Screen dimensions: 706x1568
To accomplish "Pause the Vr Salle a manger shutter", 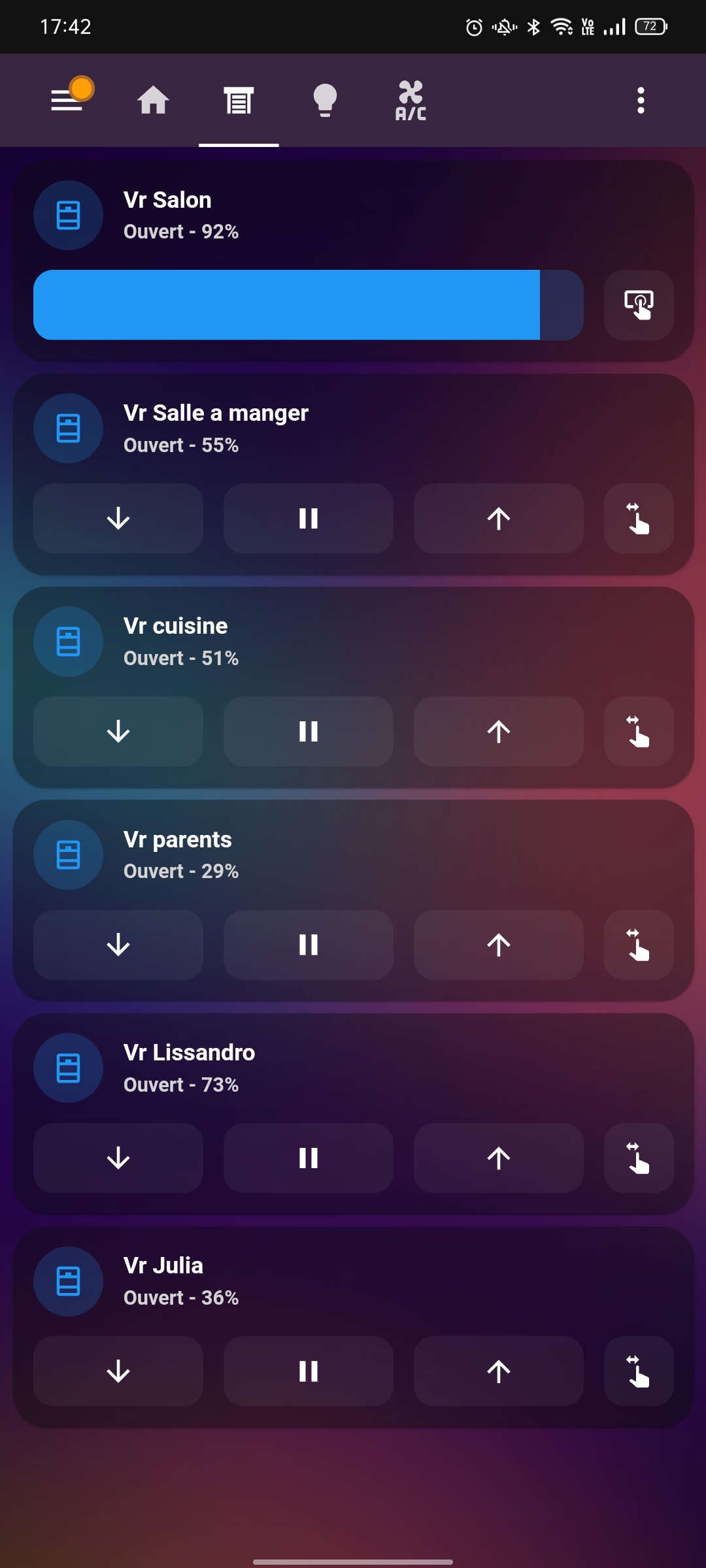I will tap(308, 518).
